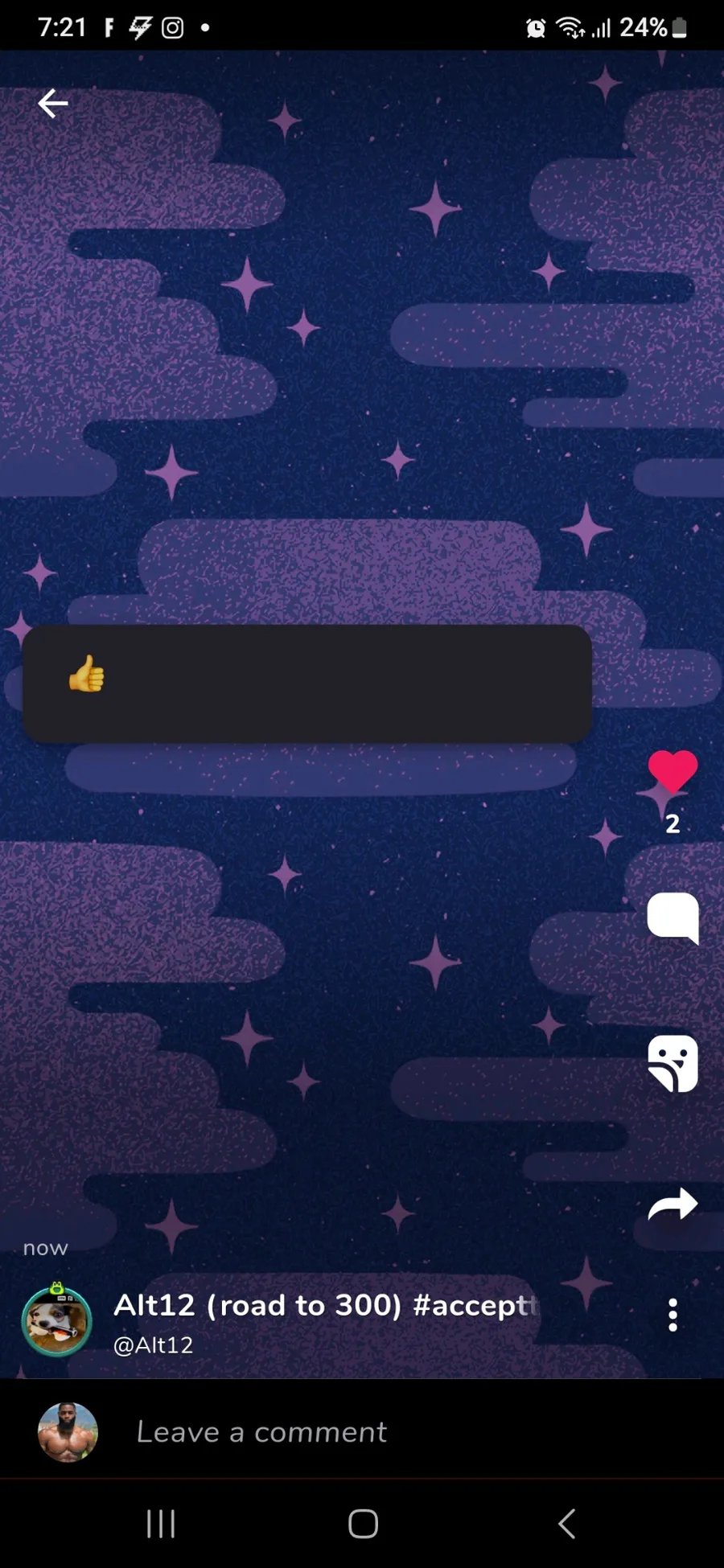Open the @Alt12 username link
The height and width of the screenshot is (1568, 724).
(x=153, y=1345)
